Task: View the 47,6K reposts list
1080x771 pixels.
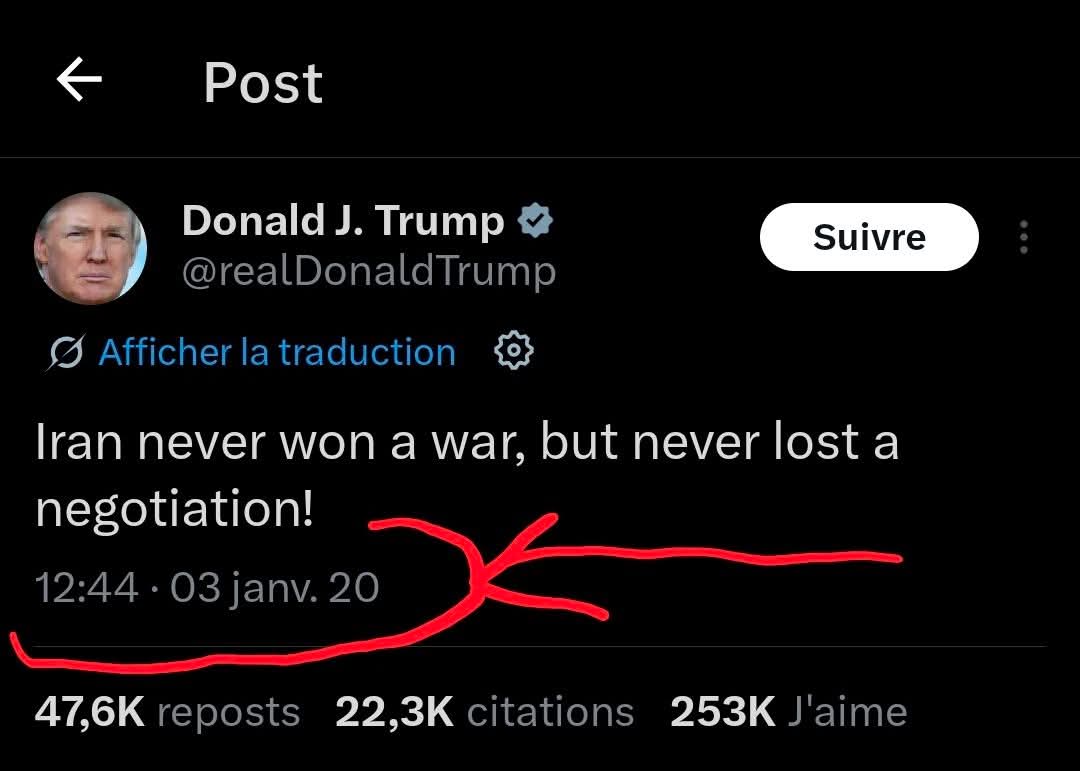Action: 167,712
